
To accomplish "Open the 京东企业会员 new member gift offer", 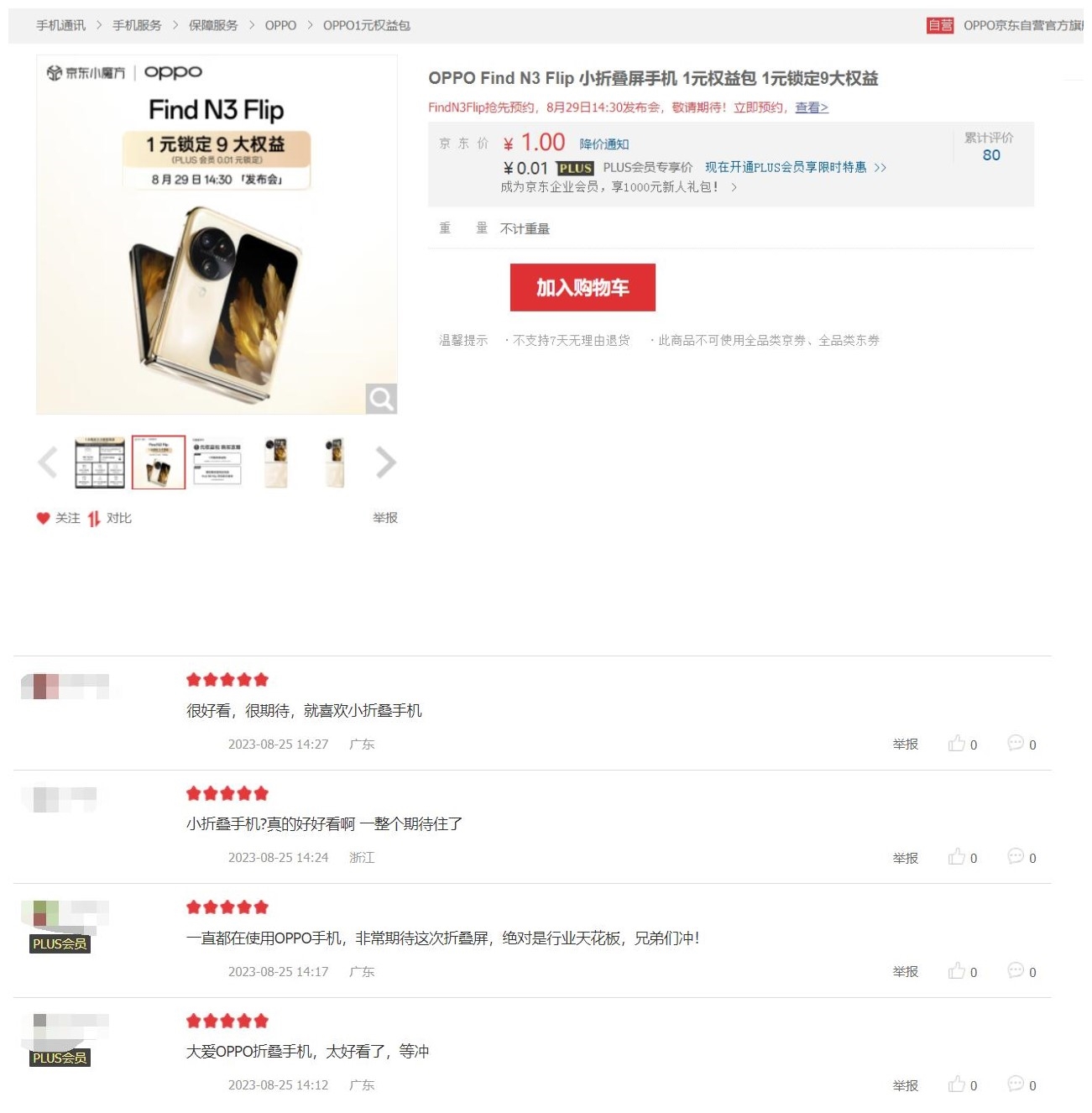I will [x=617, y=187].
